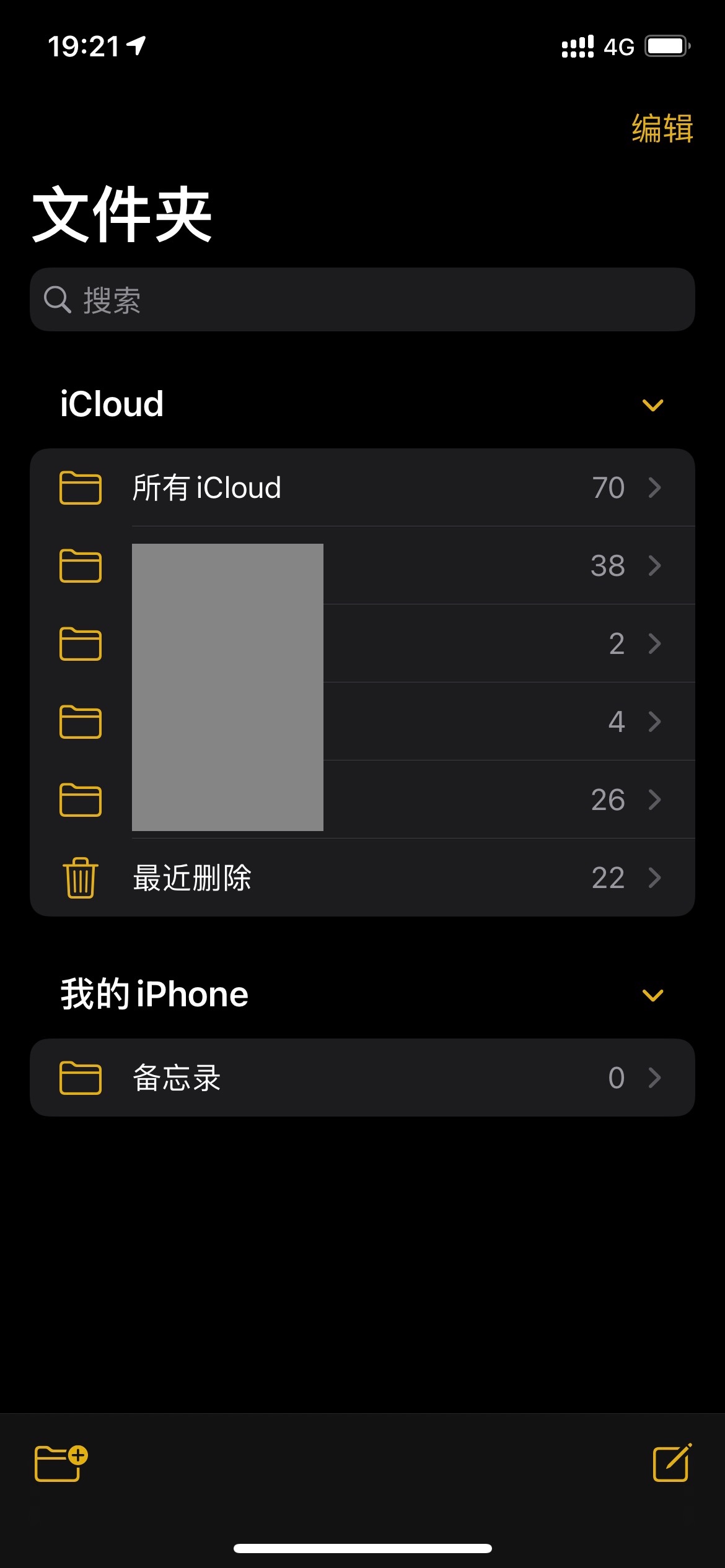Open the 所有 iCloud folder

coord(362,488)
